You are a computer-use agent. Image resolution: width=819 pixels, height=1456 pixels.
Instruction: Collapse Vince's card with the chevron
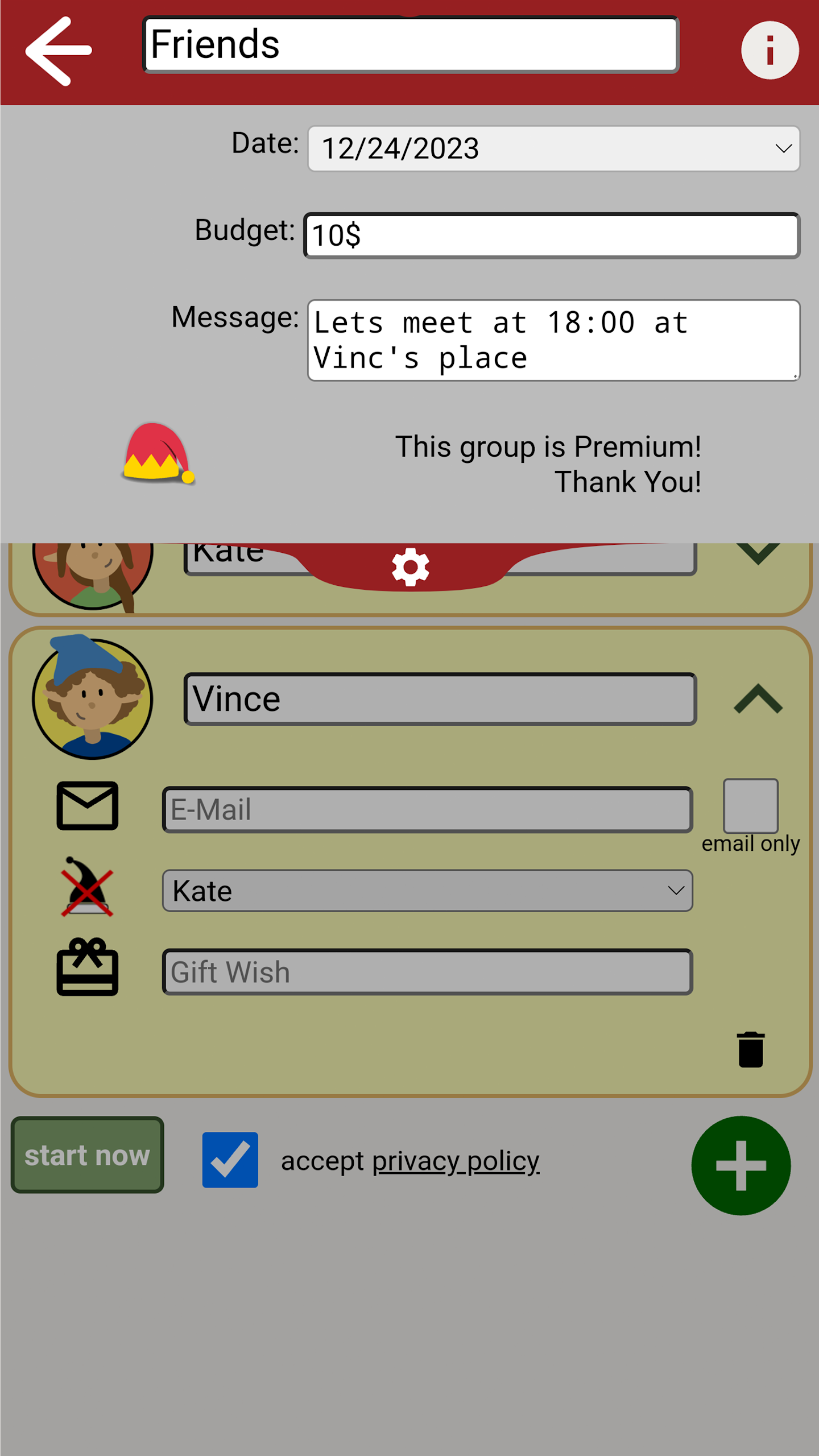tap(758, 699)
